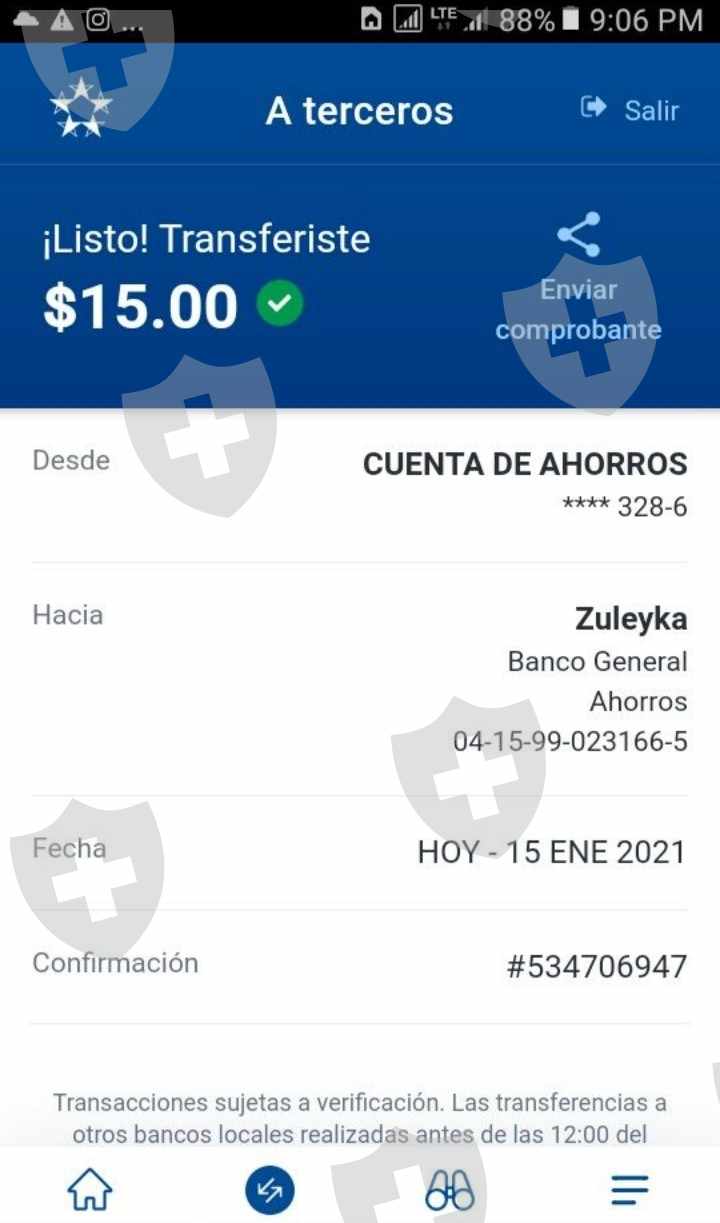Open the hamburger menu tab
720x1223 pixels.
coord(630,1190)
